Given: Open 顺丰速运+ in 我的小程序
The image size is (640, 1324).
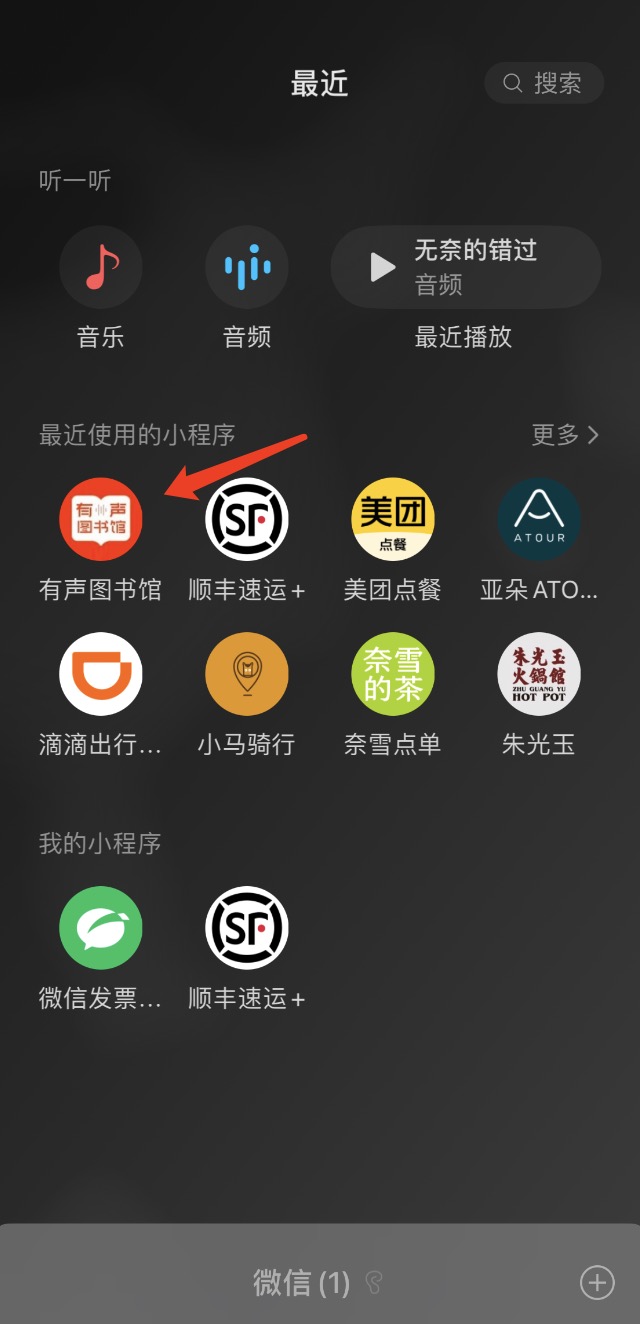Looking at the screenshot, I should [247, 928].
